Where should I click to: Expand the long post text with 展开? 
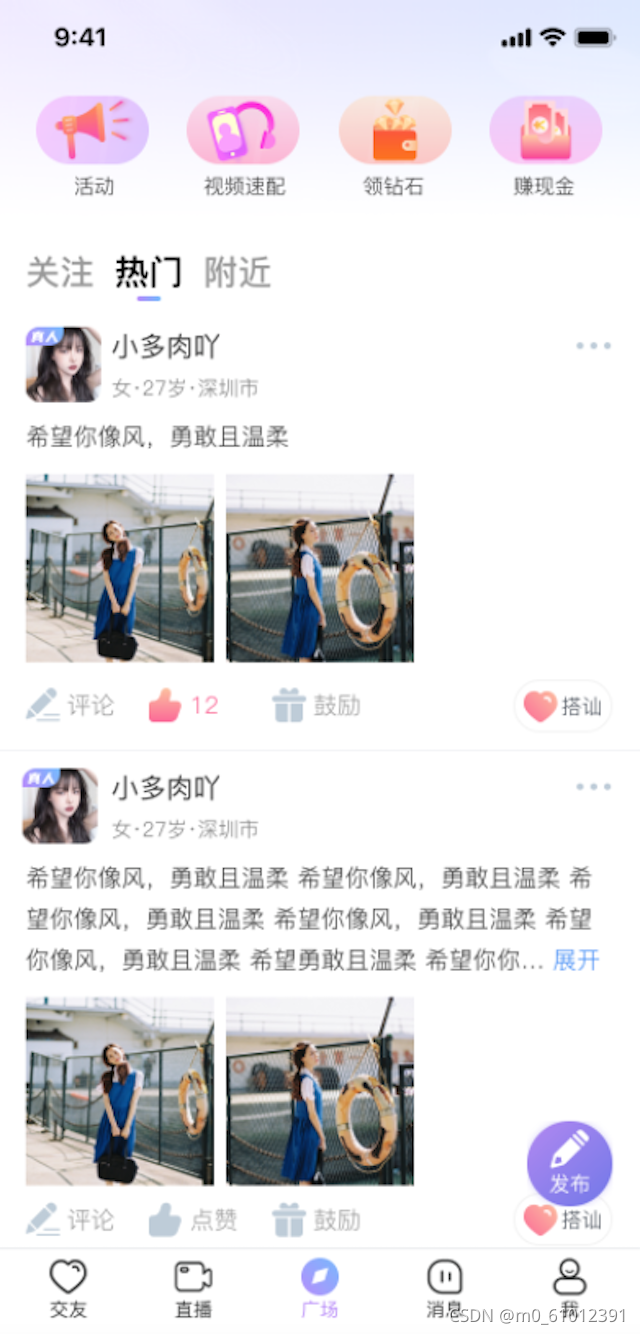pyautogui.click(x=576, y=960)
